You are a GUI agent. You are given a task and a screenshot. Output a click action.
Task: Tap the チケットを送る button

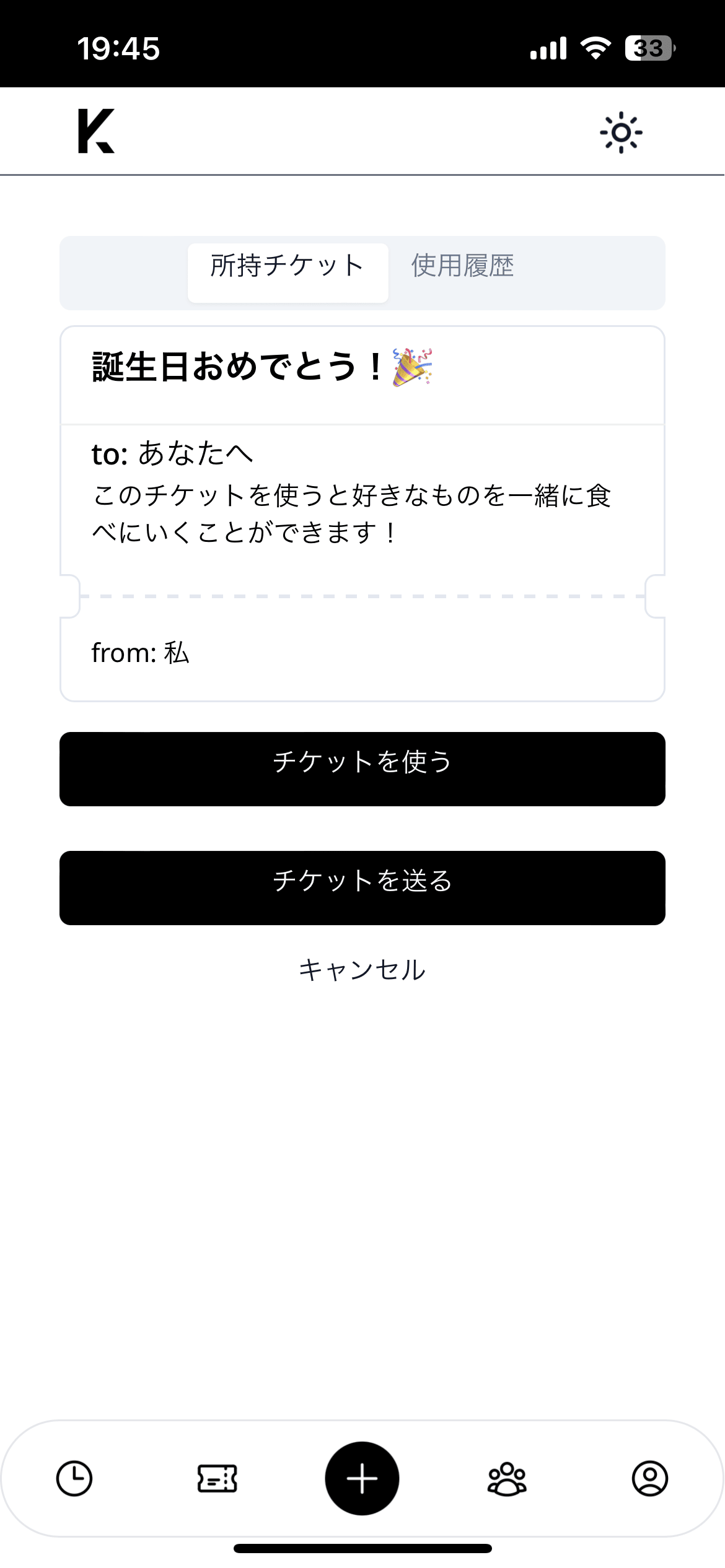(x=362, y=887)
